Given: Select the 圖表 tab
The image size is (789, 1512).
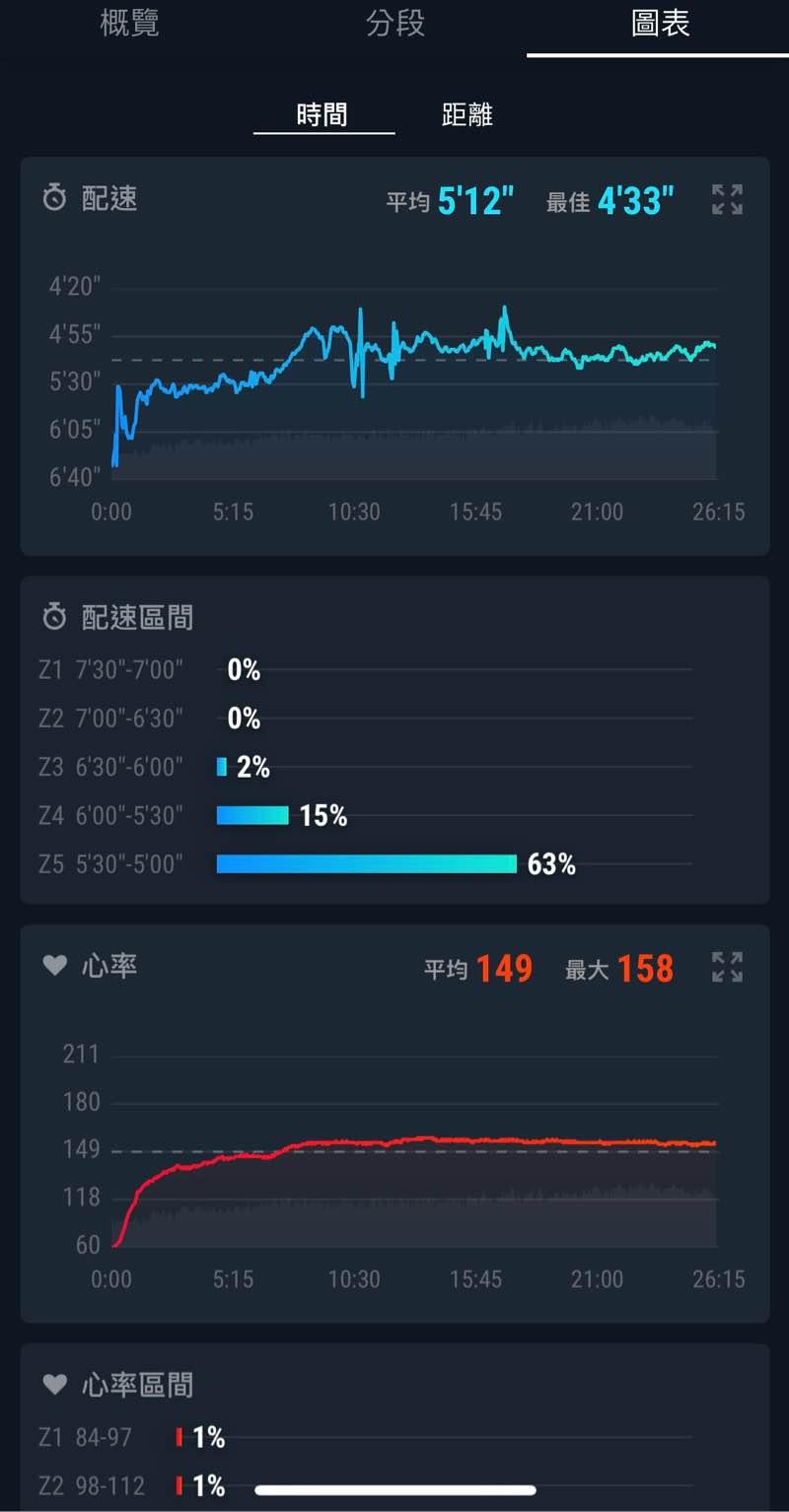Looking at the screenshot, I should pyautogui.click(x=660, y=24).
